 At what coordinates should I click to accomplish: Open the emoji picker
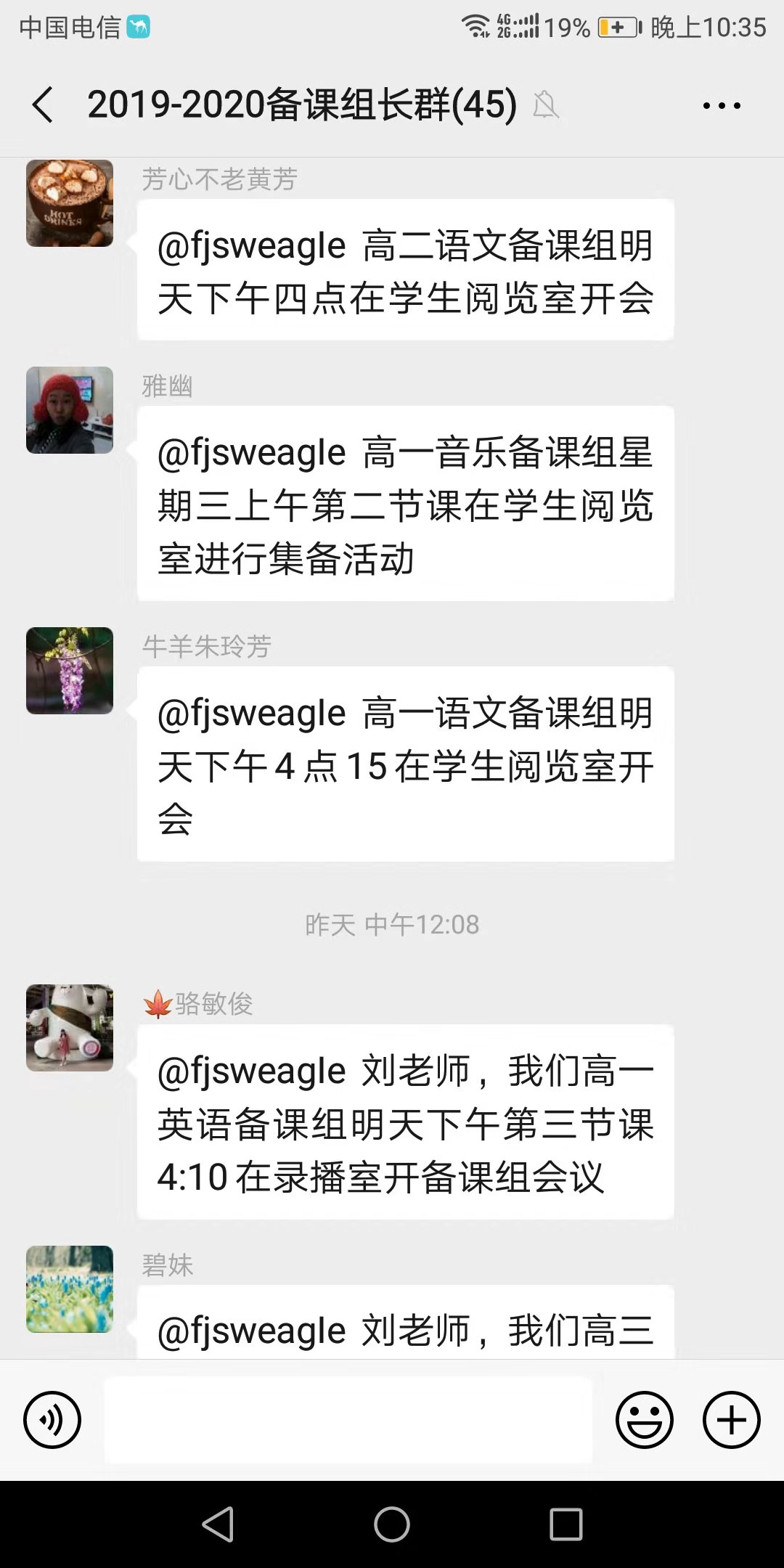coord(644,1420)
